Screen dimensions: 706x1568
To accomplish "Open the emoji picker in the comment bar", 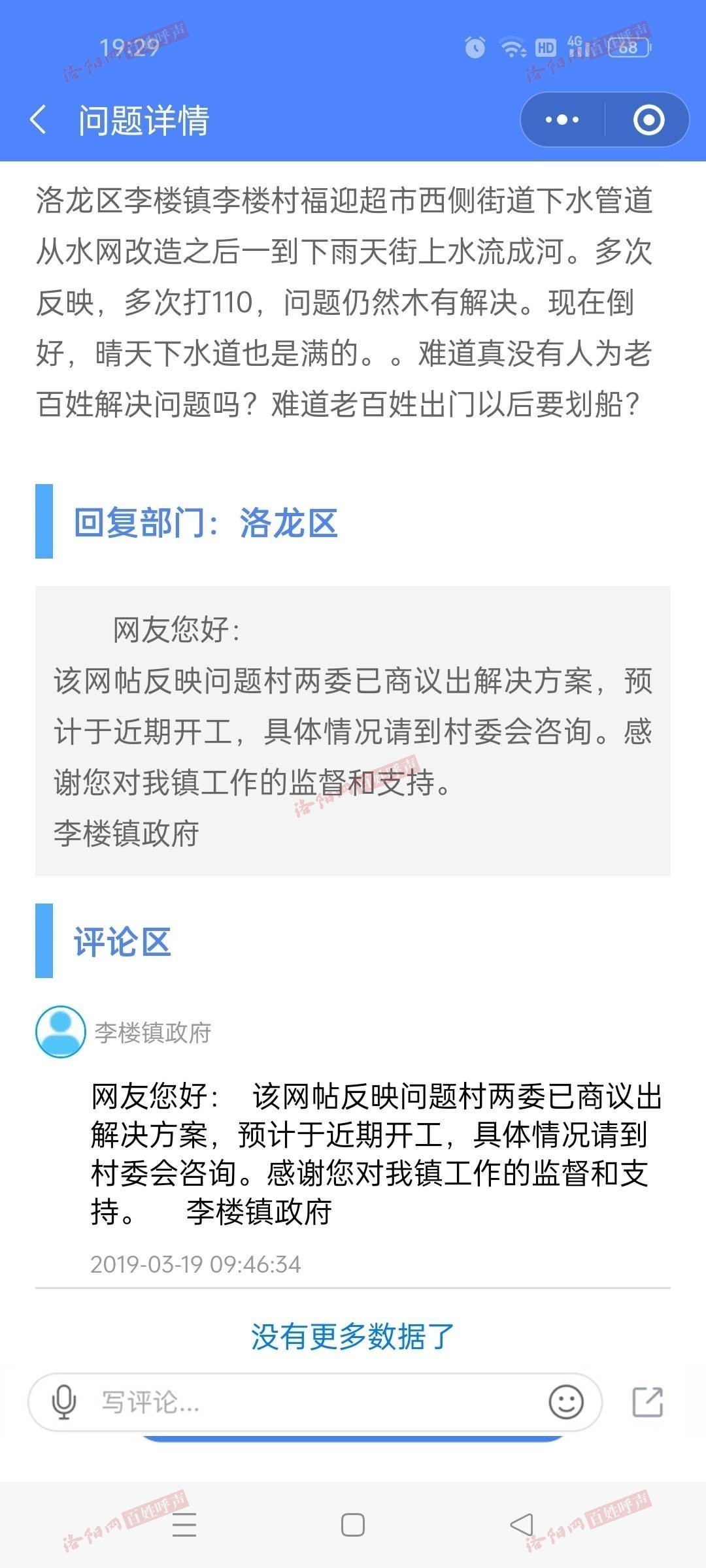I will (x=565, y=1403).
